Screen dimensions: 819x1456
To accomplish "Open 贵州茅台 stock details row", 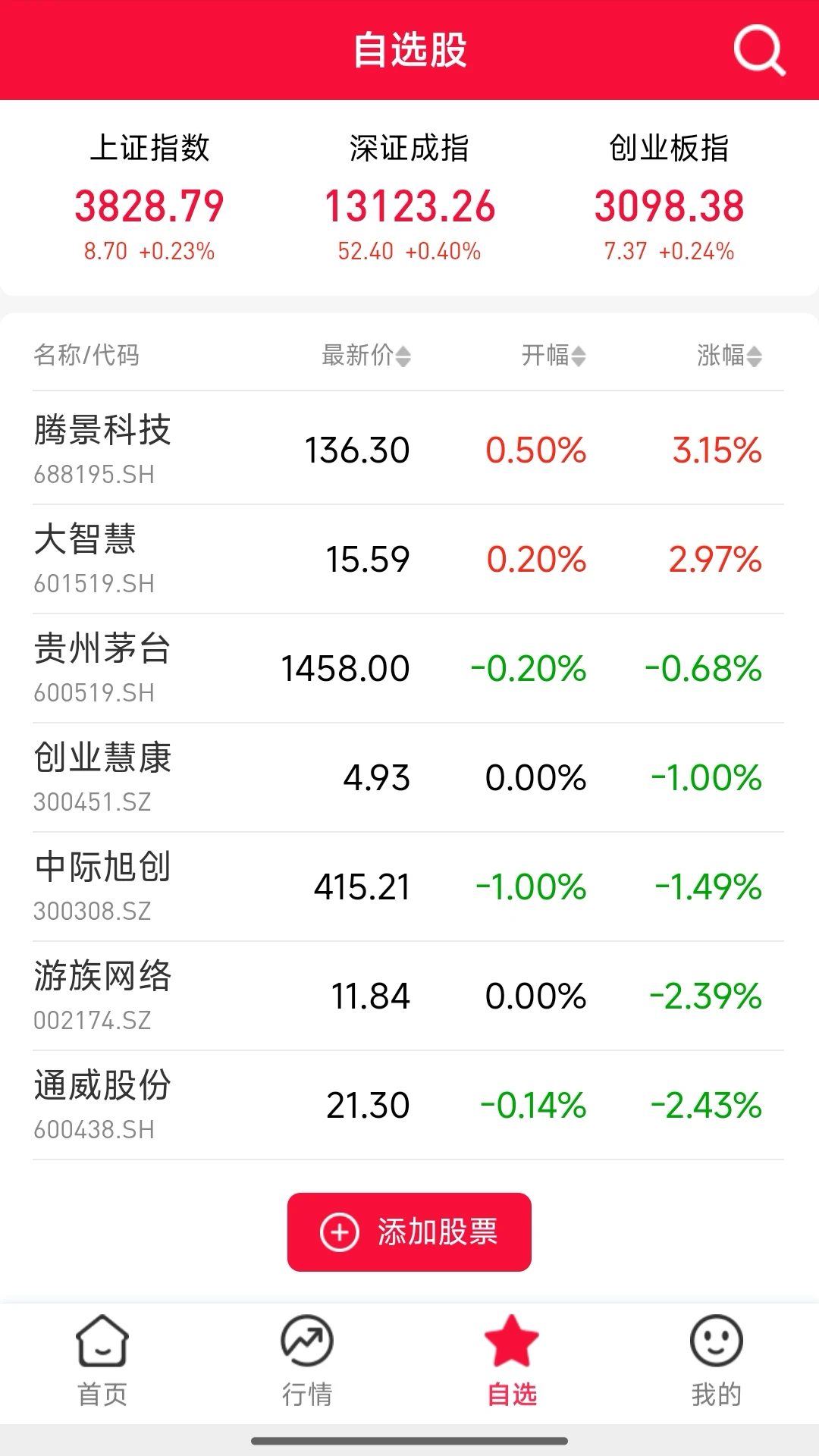I will 409,667.
